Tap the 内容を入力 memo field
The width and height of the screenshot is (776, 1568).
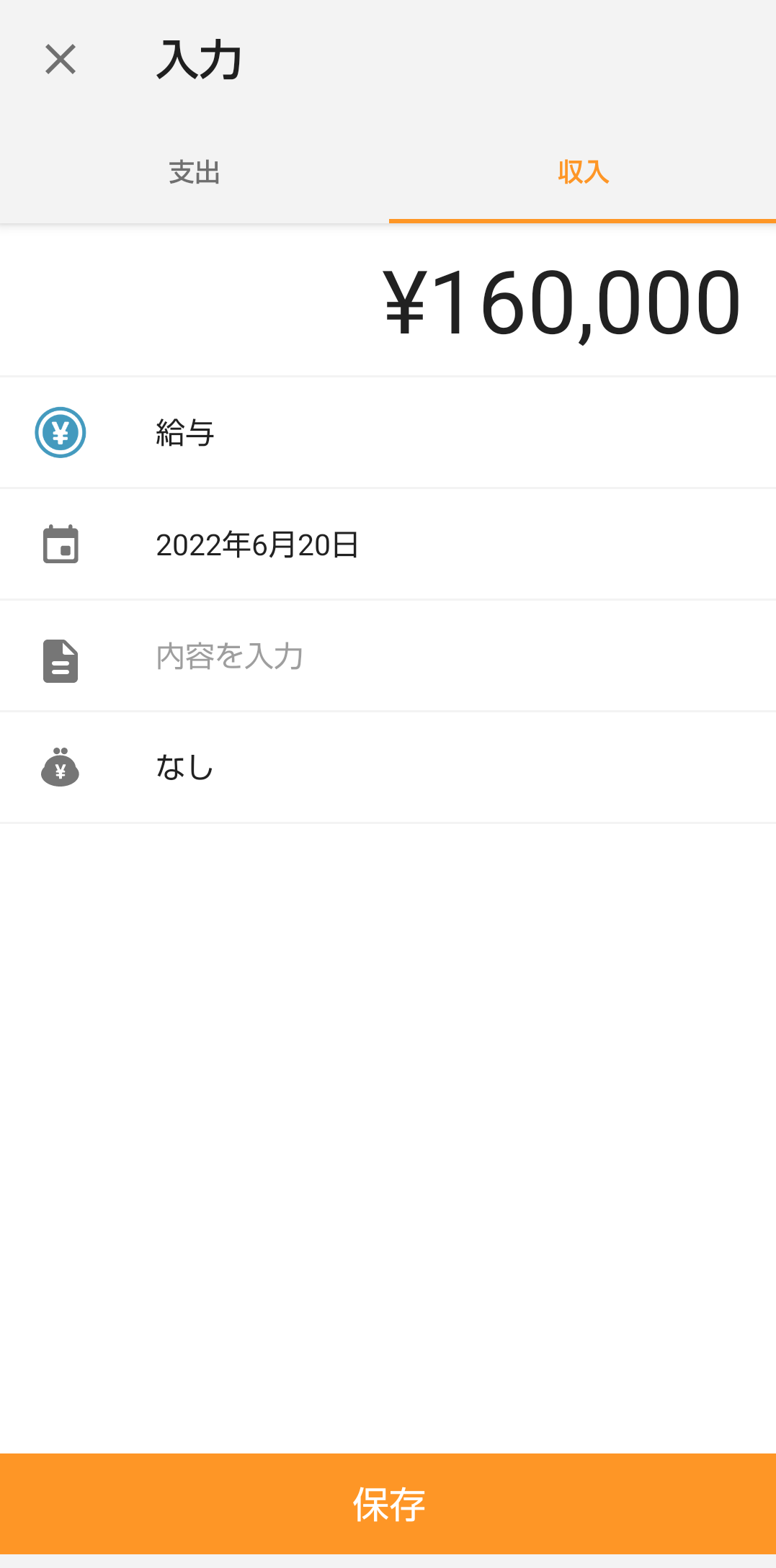[x=388, y=656]
